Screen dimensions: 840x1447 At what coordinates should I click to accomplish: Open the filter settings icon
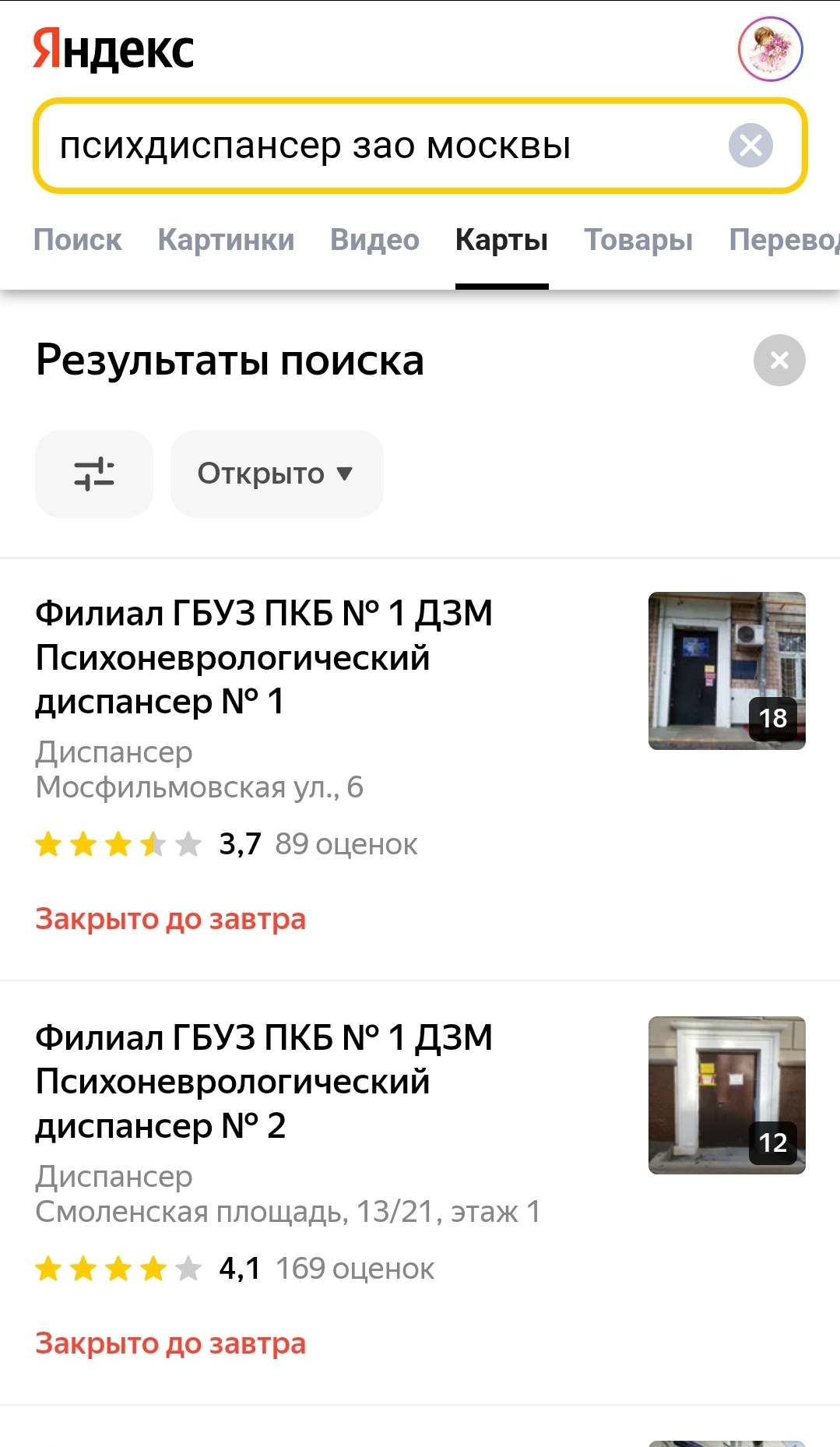[x=94, y=474]
